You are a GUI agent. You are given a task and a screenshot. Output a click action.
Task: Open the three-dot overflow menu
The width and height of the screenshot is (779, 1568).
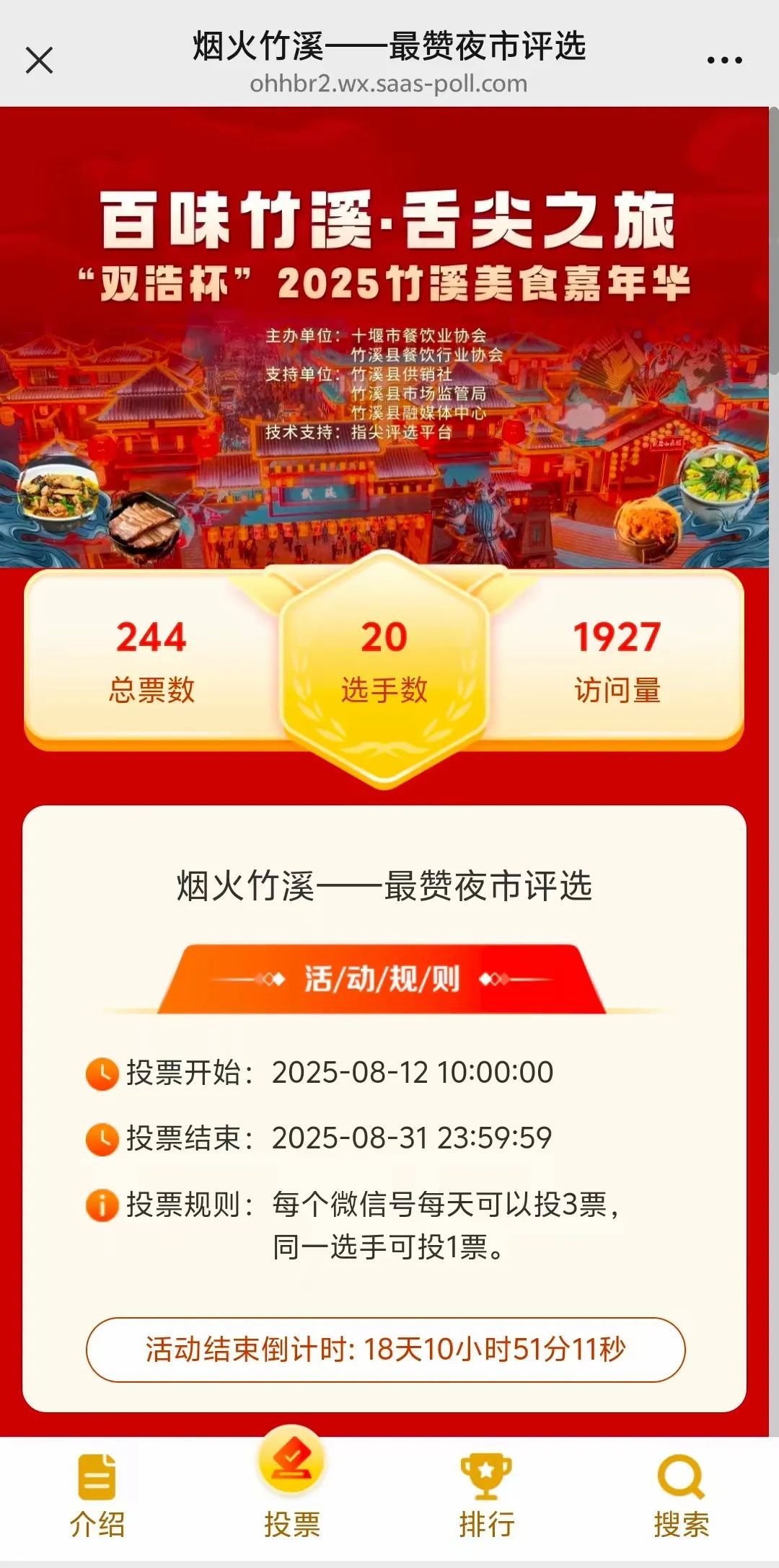pos(724,61)
